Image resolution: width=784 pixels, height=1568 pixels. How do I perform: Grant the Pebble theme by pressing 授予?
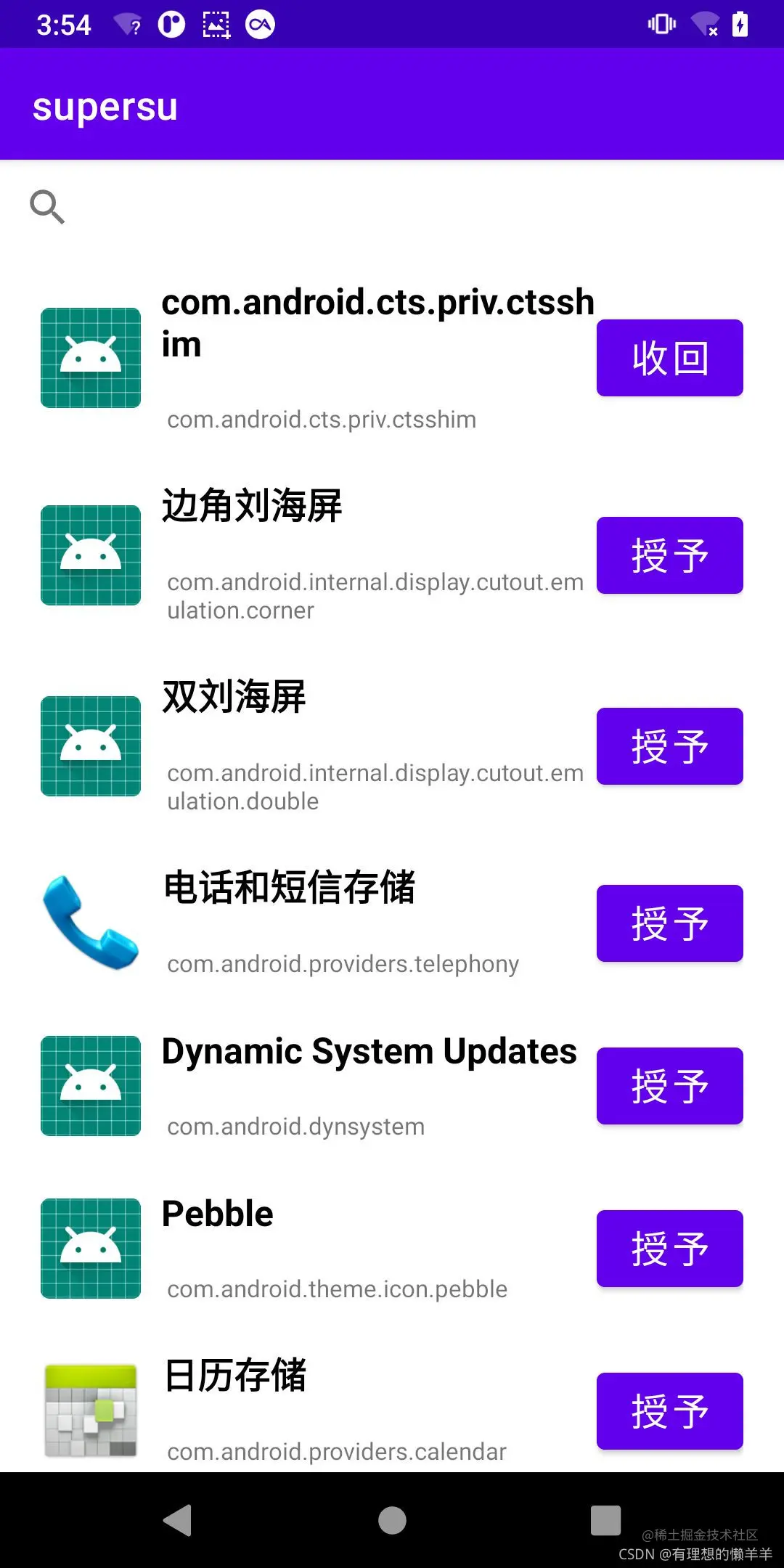click(669, 1249)
